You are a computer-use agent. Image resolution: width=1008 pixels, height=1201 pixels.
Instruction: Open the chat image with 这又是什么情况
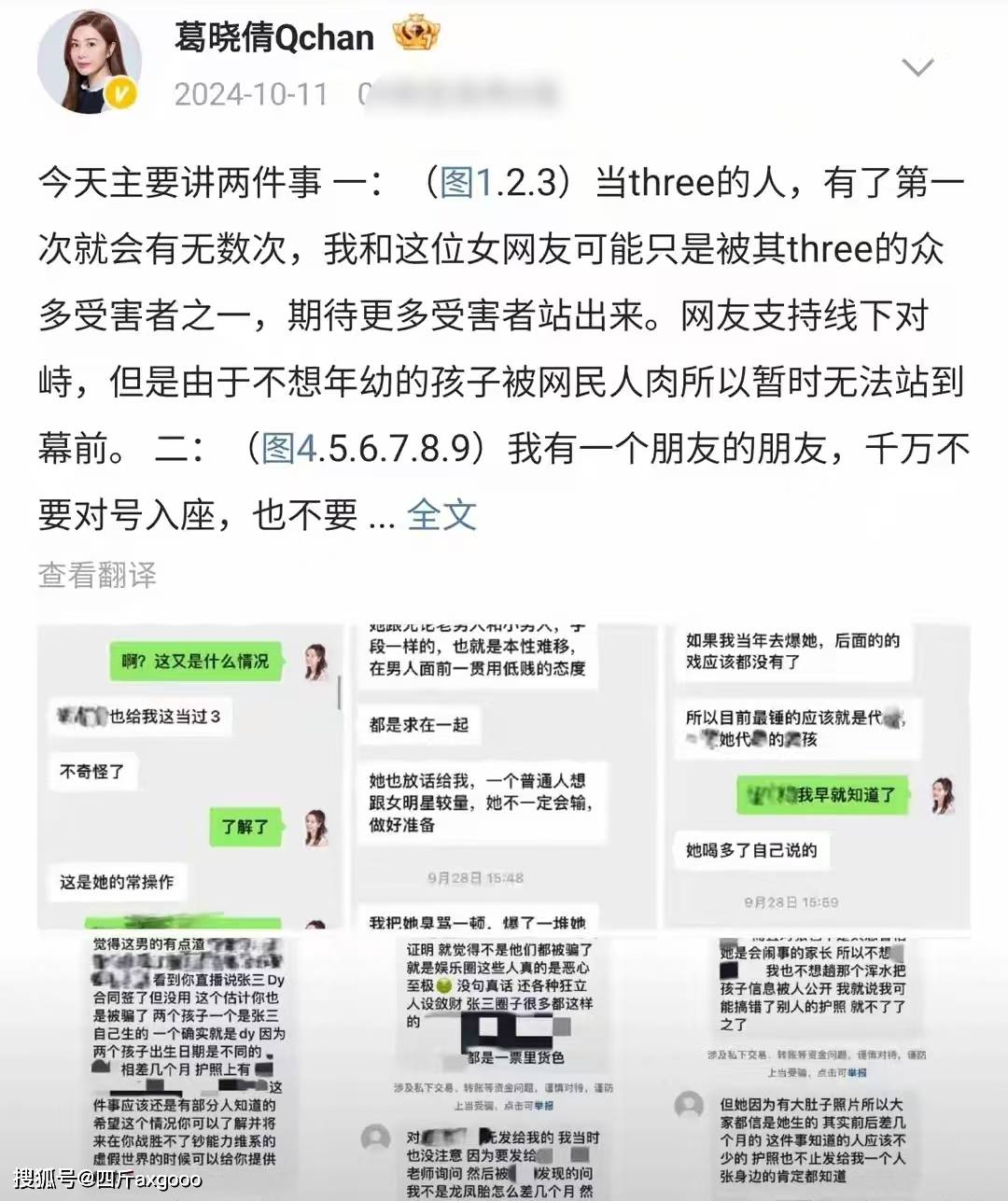click(189, 776)
